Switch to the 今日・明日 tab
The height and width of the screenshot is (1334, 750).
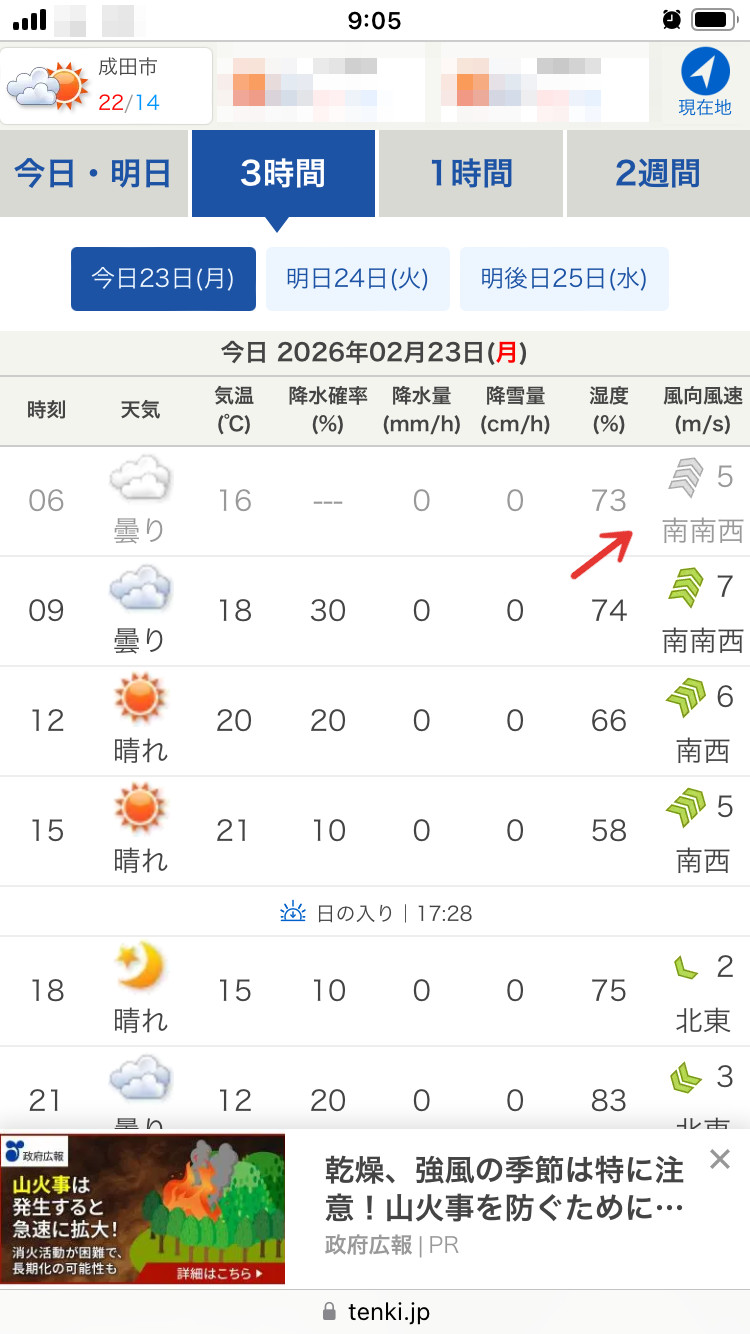click(x=93, y=174)
